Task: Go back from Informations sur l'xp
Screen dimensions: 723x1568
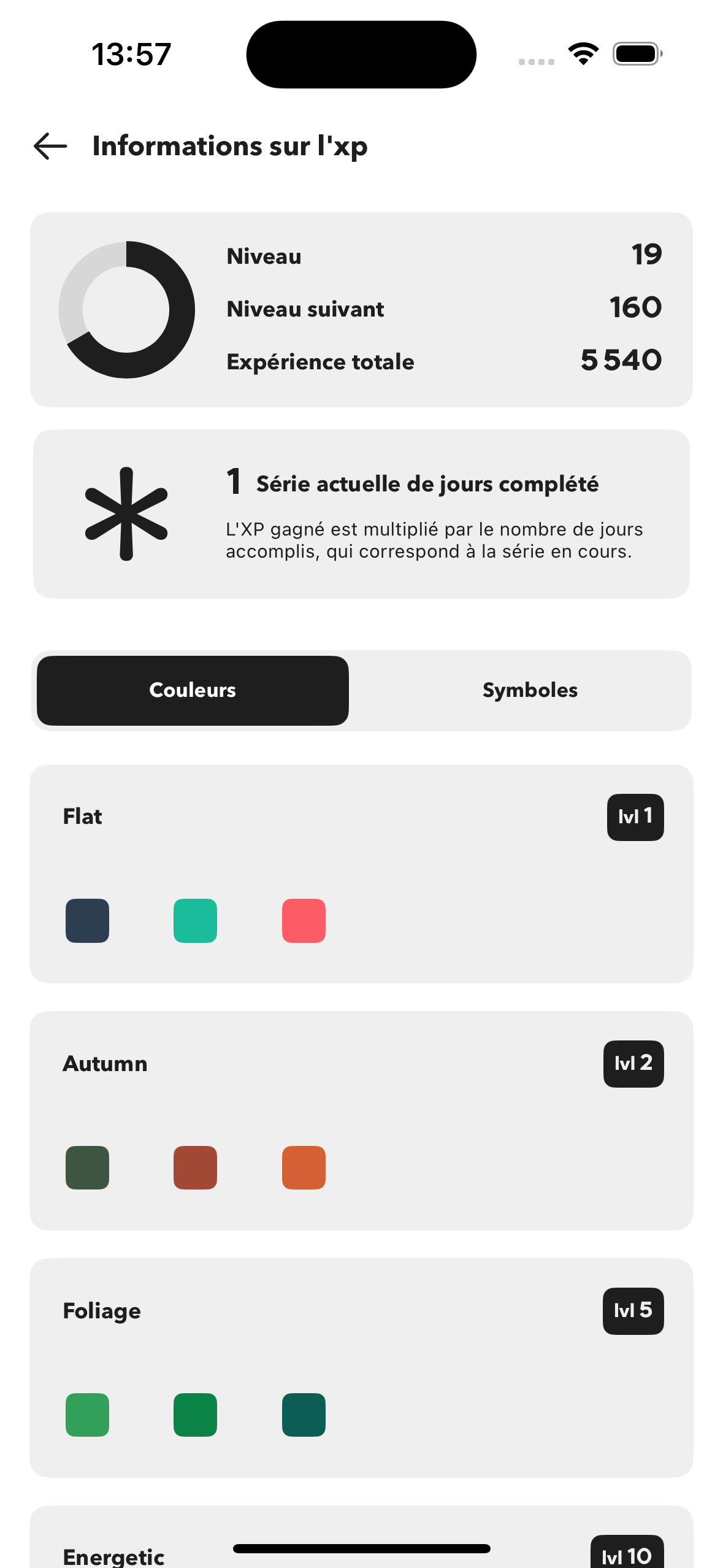Action: (50, 146)
